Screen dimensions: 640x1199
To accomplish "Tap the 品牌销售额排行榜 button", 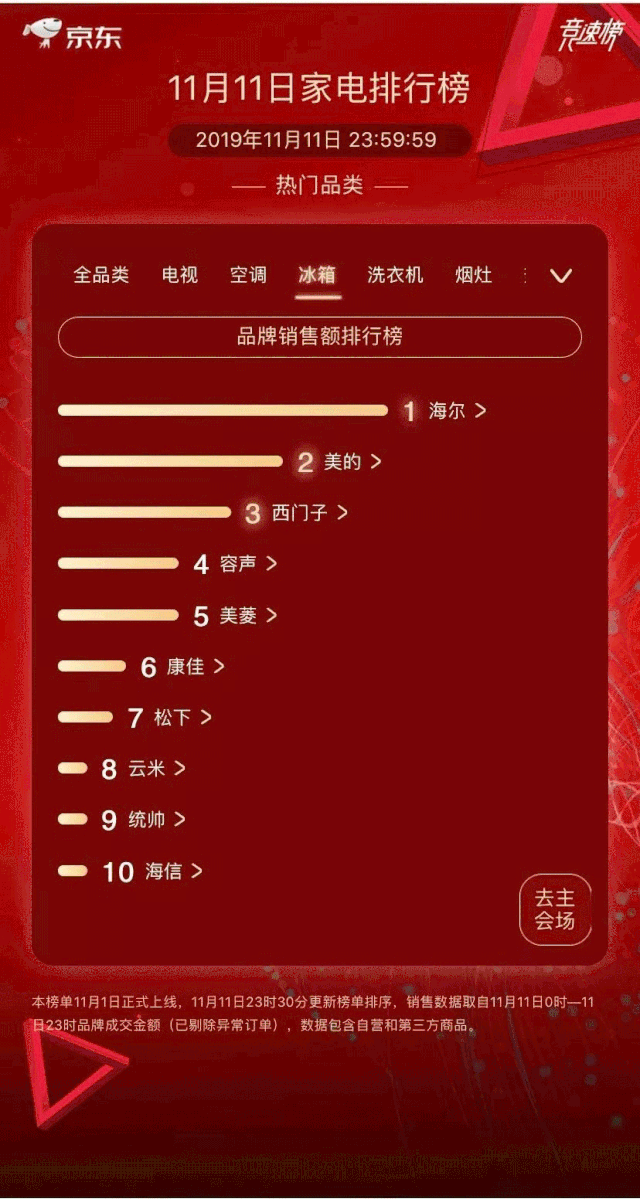I will pyautogui.click(x=319, y=337).
